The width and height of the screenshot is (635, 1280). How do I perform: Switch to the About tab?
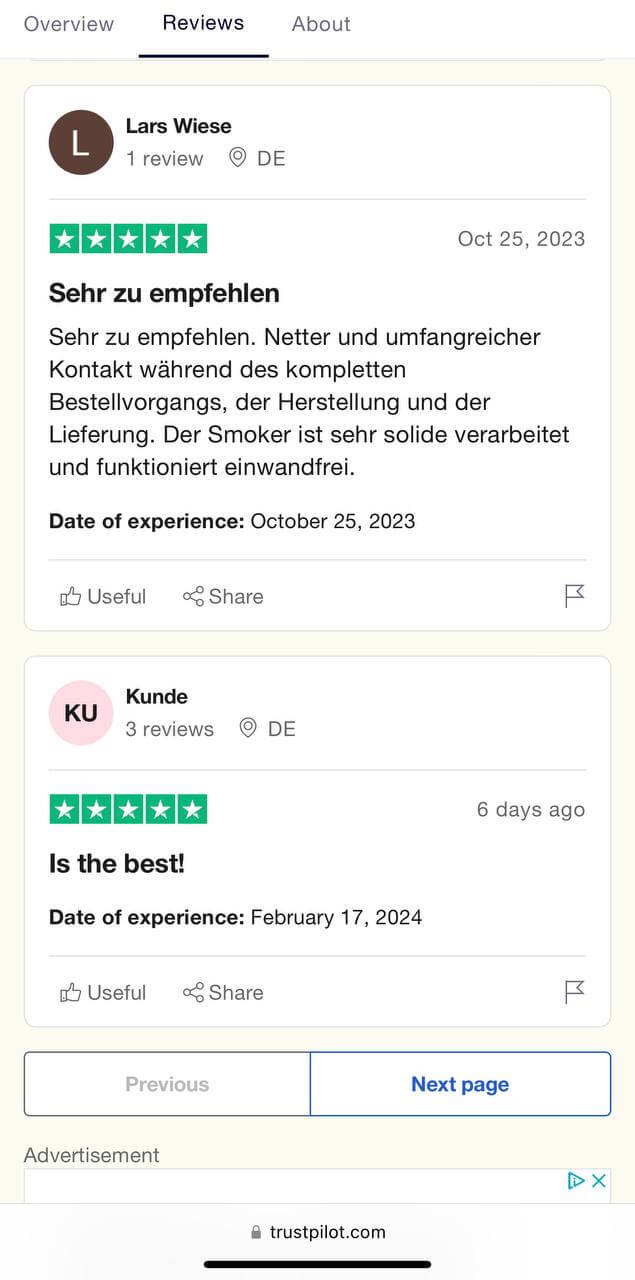point(321,24)
